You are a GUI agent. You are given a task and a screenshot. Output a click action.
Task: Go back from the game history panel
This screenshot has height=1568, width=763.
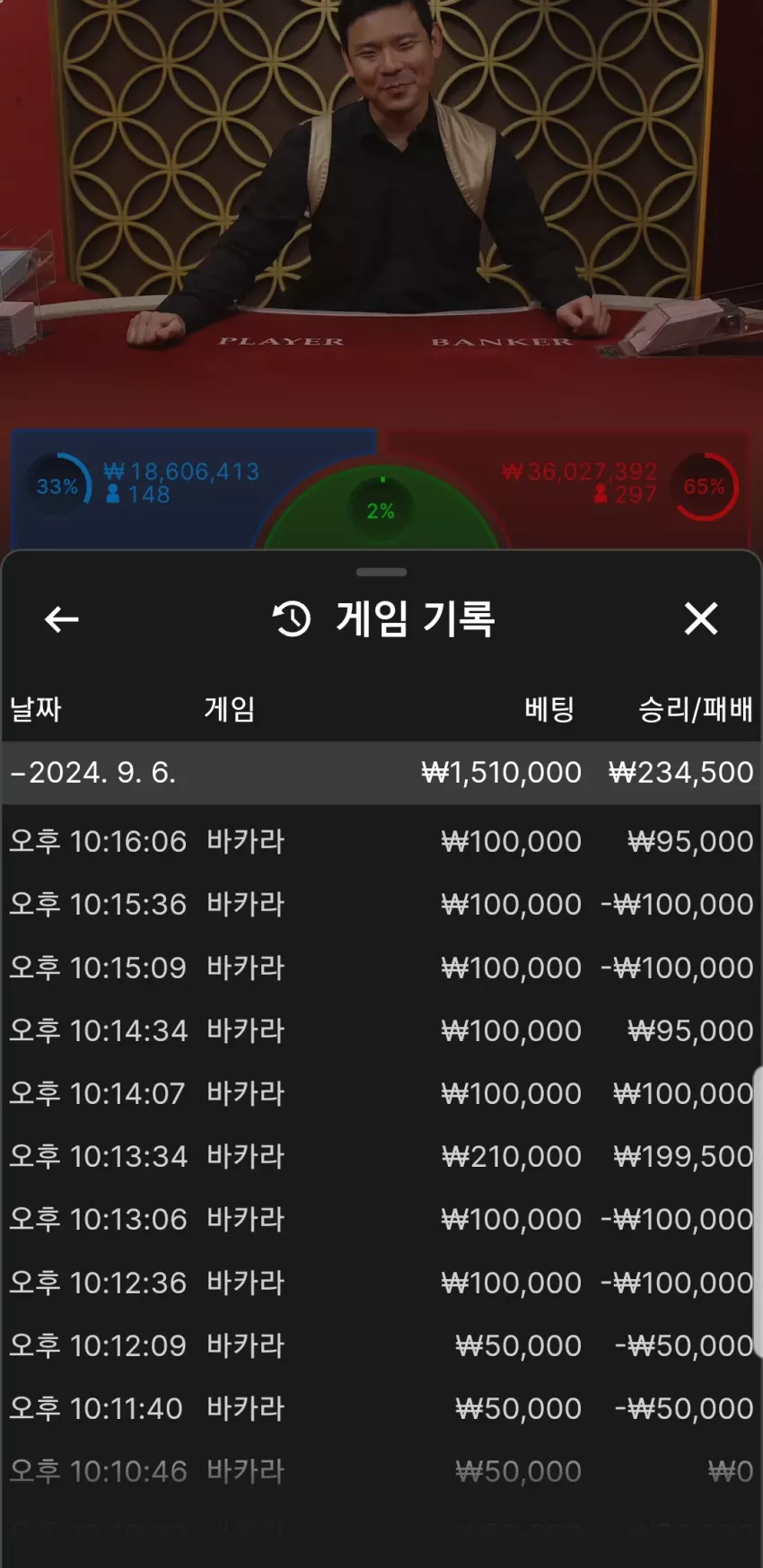click(62, 619)
